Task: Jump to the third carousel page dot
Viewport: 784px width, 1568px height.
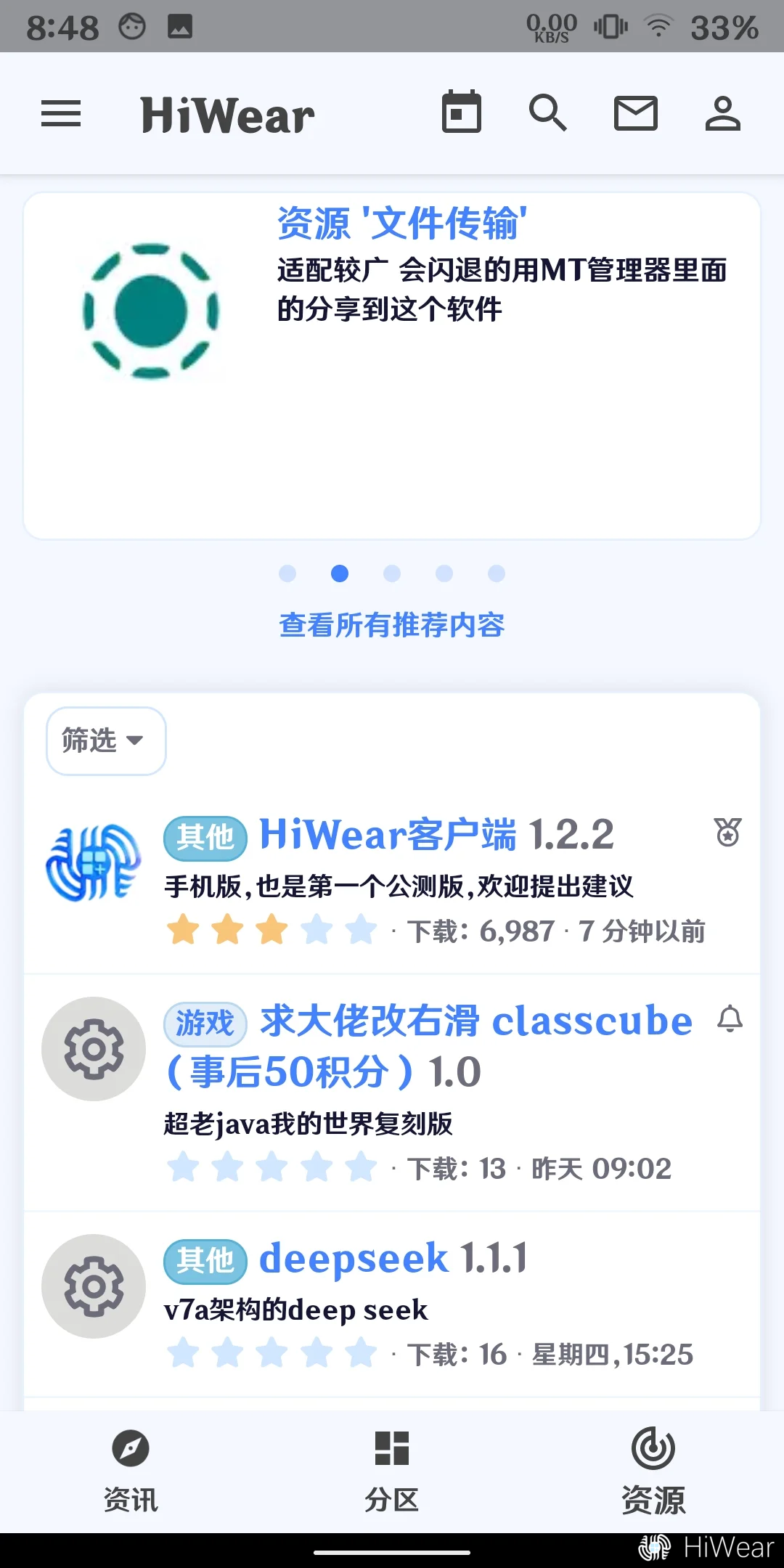Action: pos(392,573)
